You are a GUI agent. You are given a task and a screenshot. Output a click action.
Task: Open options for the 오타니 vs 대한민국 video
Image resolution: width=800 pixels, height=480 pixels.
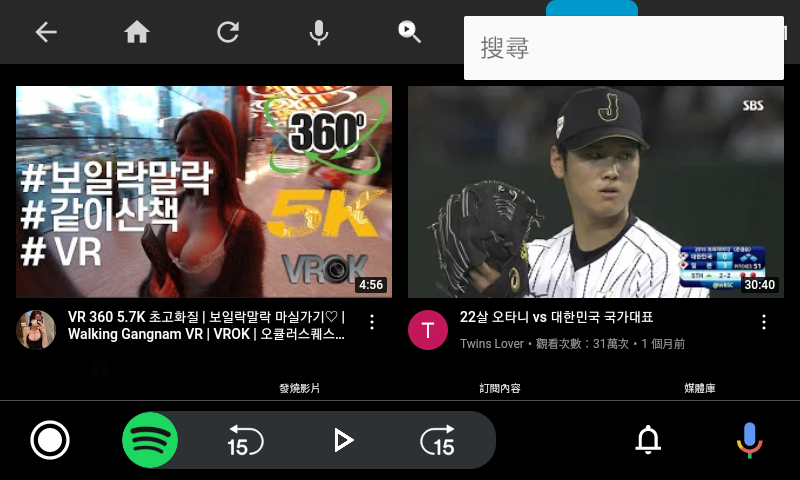point(764,322)
